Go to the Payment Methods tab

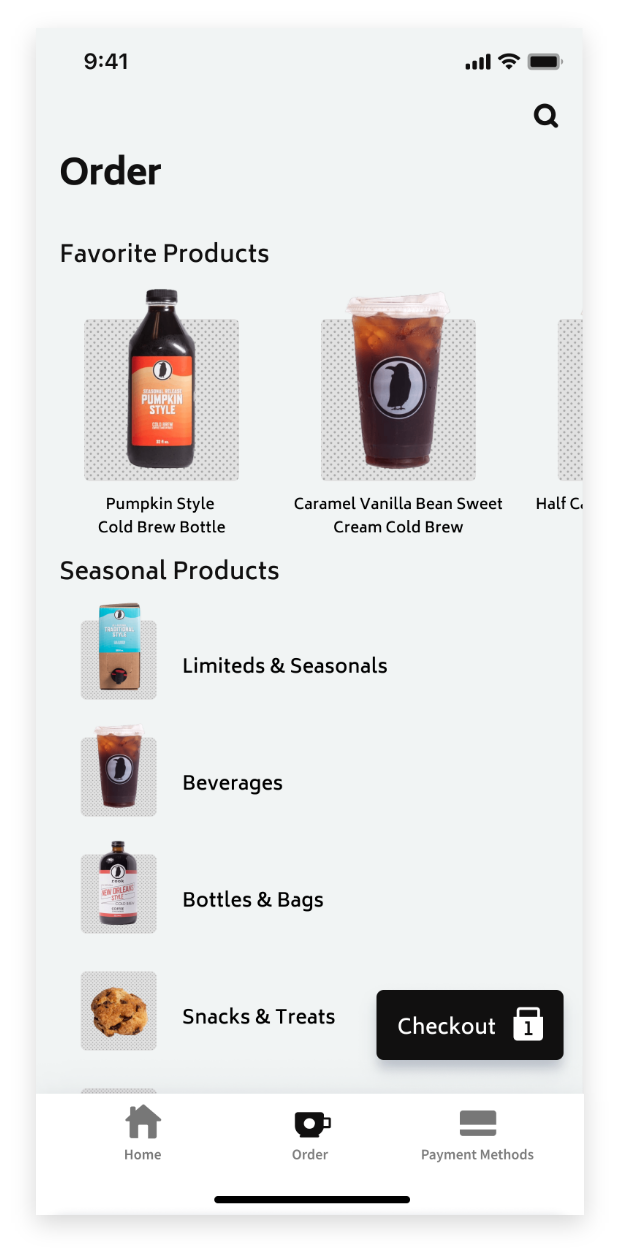[477, 1133]
